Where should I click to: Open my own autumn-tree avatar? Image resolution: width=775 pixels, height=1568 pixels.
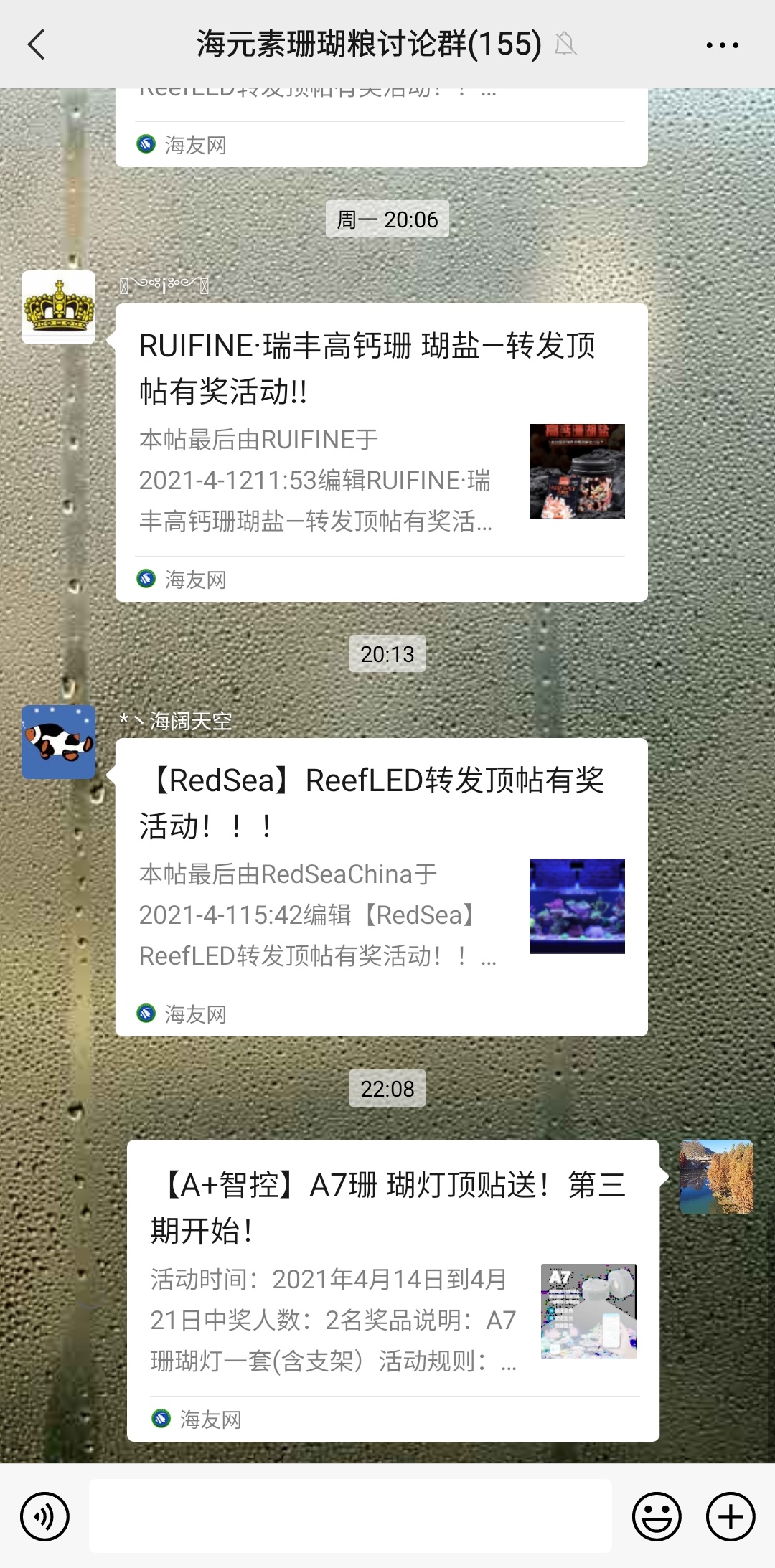716,1176
